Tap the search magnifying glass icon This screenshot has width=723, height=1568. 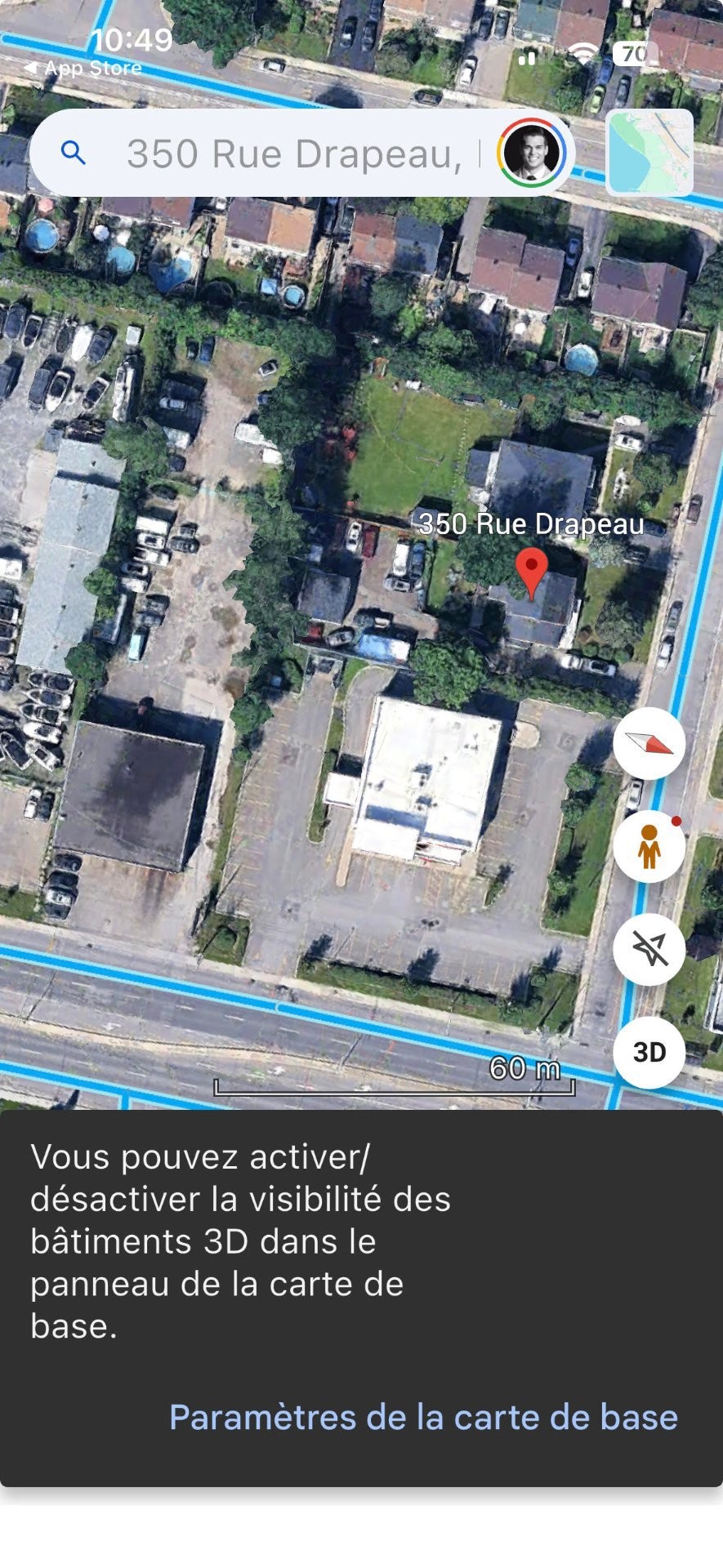click(x=74, y=152)
